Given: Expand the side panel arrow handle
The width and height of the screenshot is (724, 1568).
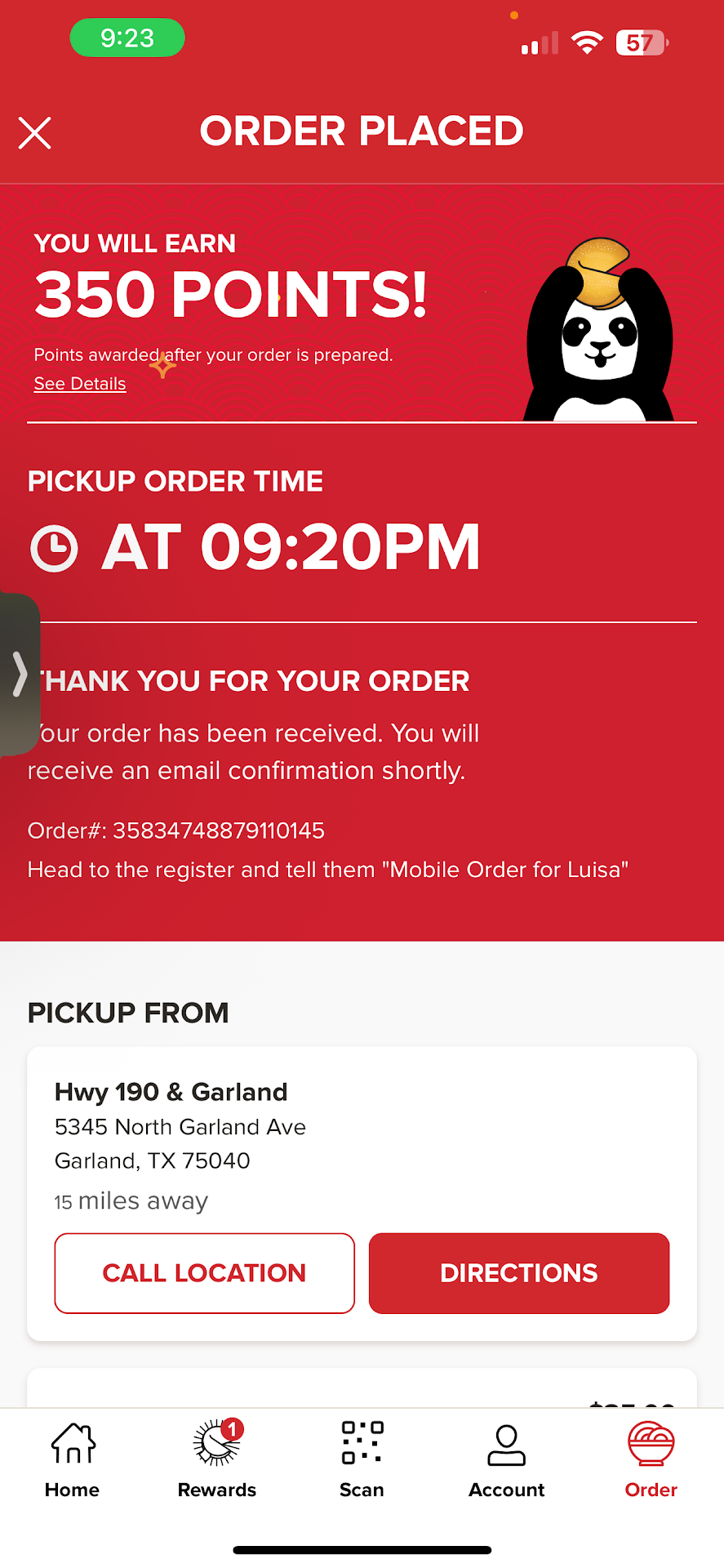Looking at the screenshot, I should [20, 675].
